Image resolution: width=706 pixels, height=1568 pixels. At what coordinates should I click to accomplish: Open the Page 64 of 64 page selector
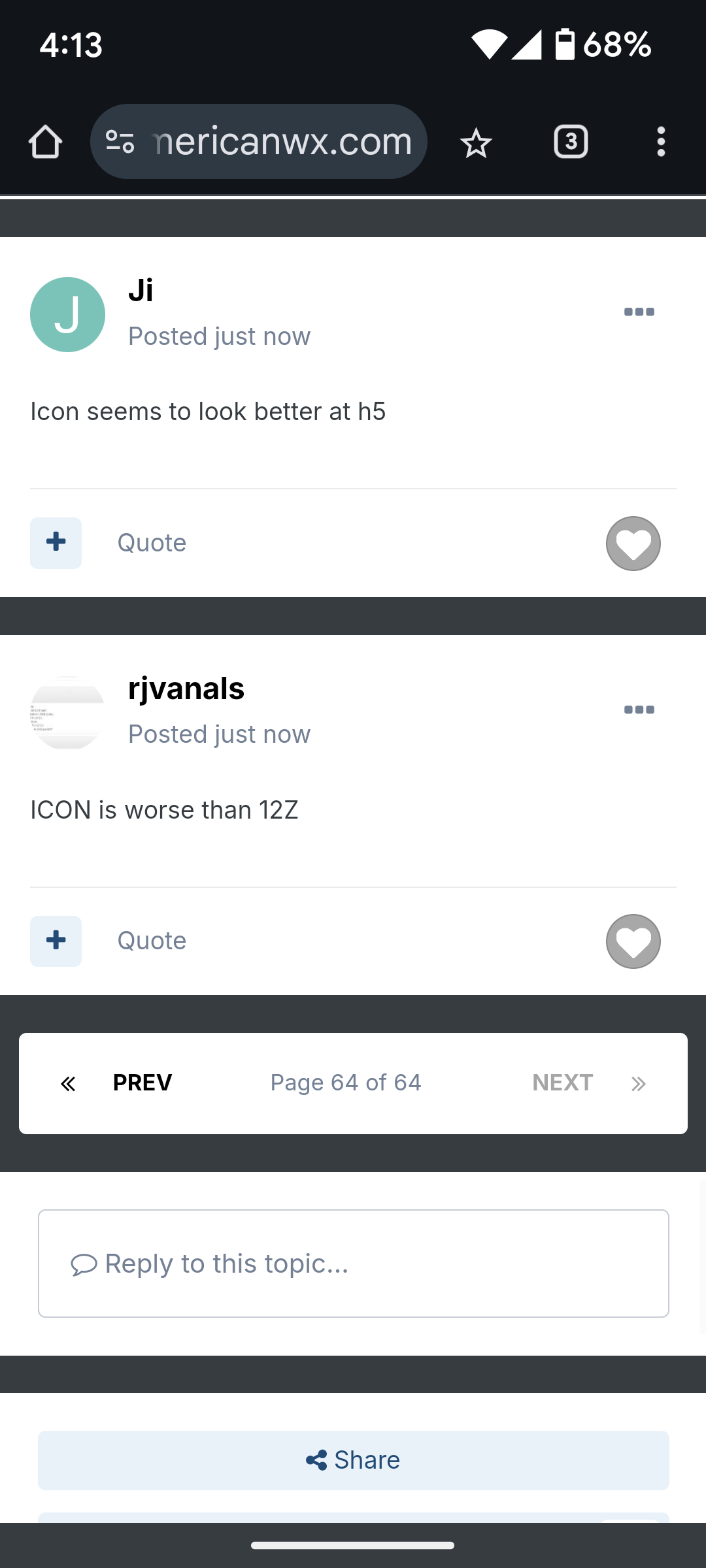(x=346, y=1083)
